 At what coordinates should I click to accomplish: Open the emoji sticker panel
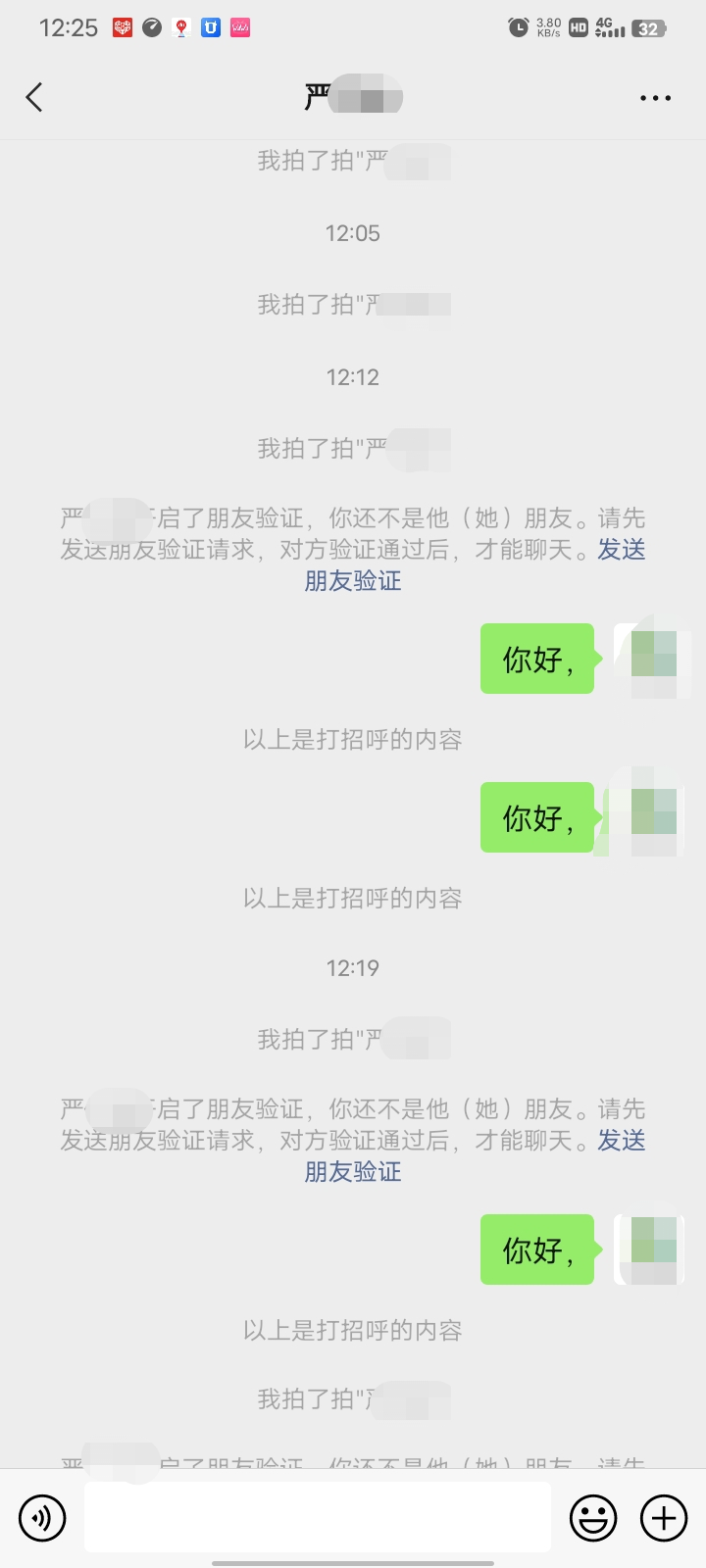(593, 1518)
